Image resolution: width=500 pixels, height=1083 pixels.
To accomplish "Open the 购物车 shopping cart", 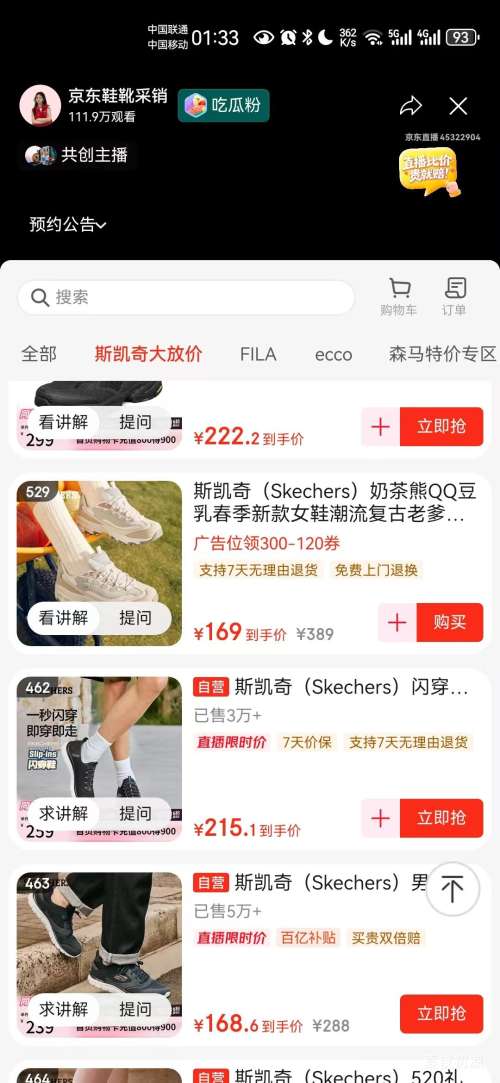I will [x=398, y=297].
